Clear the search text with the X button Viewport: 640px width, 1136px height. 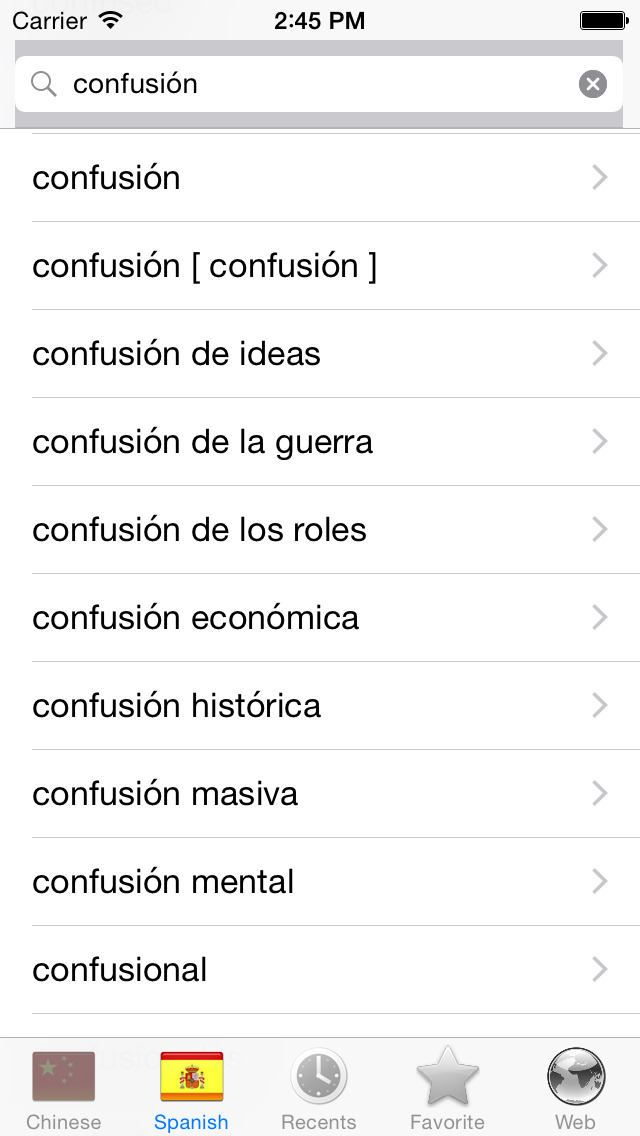tap(592, 84)
